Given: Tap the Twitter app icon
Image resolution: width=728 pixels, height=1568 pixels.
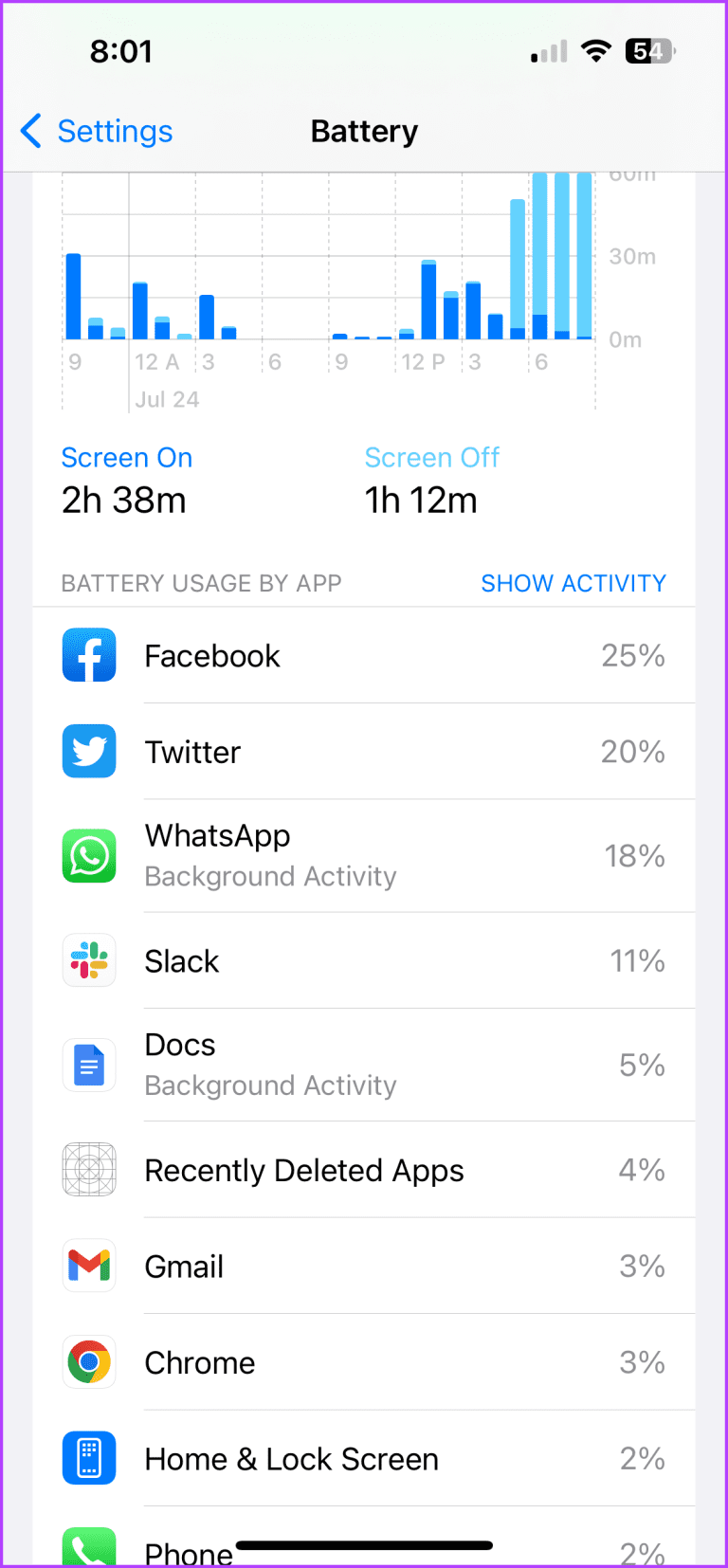Looking at the screenshot, I should (x=88, y=752).
